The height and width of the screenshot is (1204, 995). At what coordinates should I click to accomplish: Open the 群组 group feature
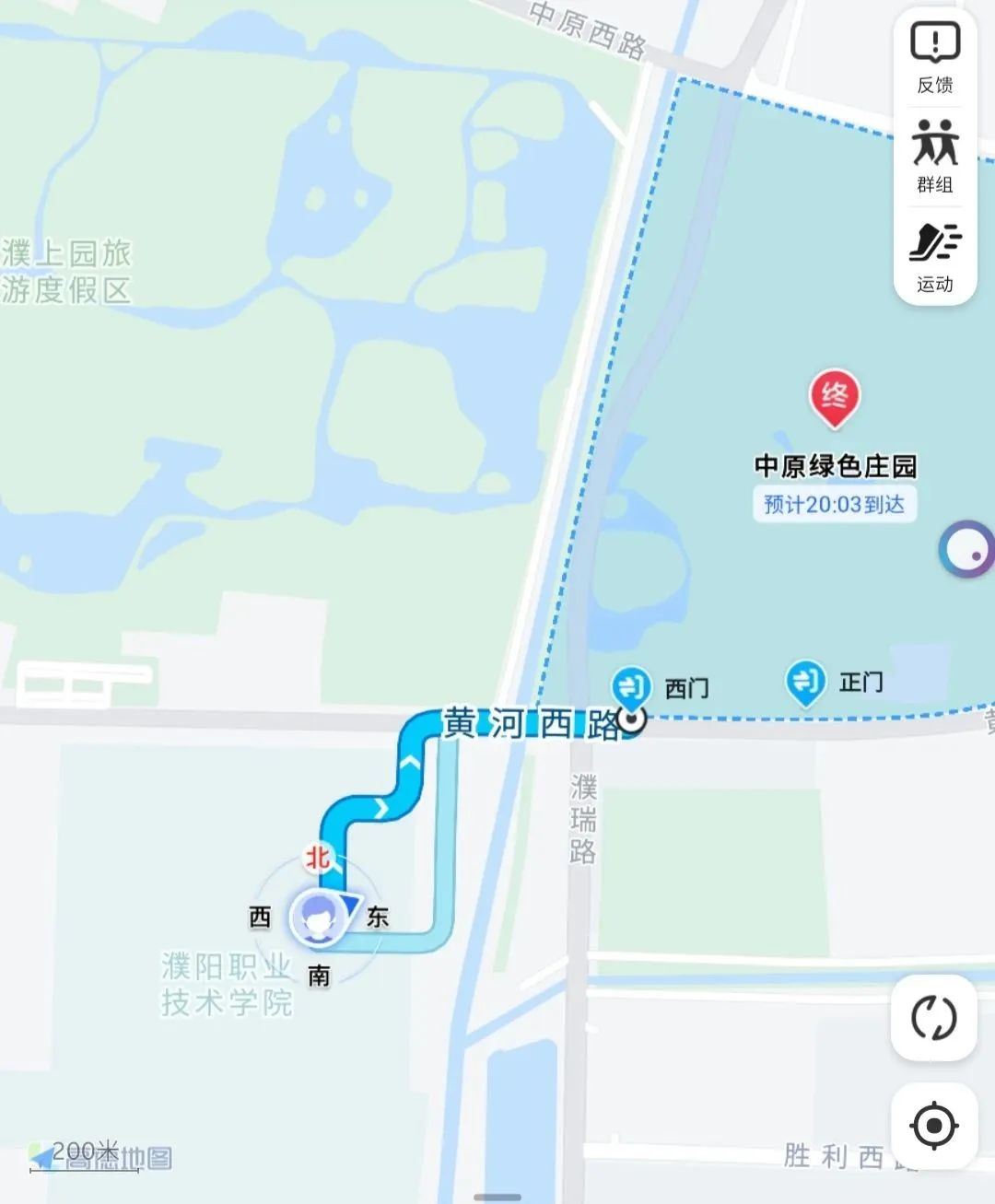tap(934, 157)
